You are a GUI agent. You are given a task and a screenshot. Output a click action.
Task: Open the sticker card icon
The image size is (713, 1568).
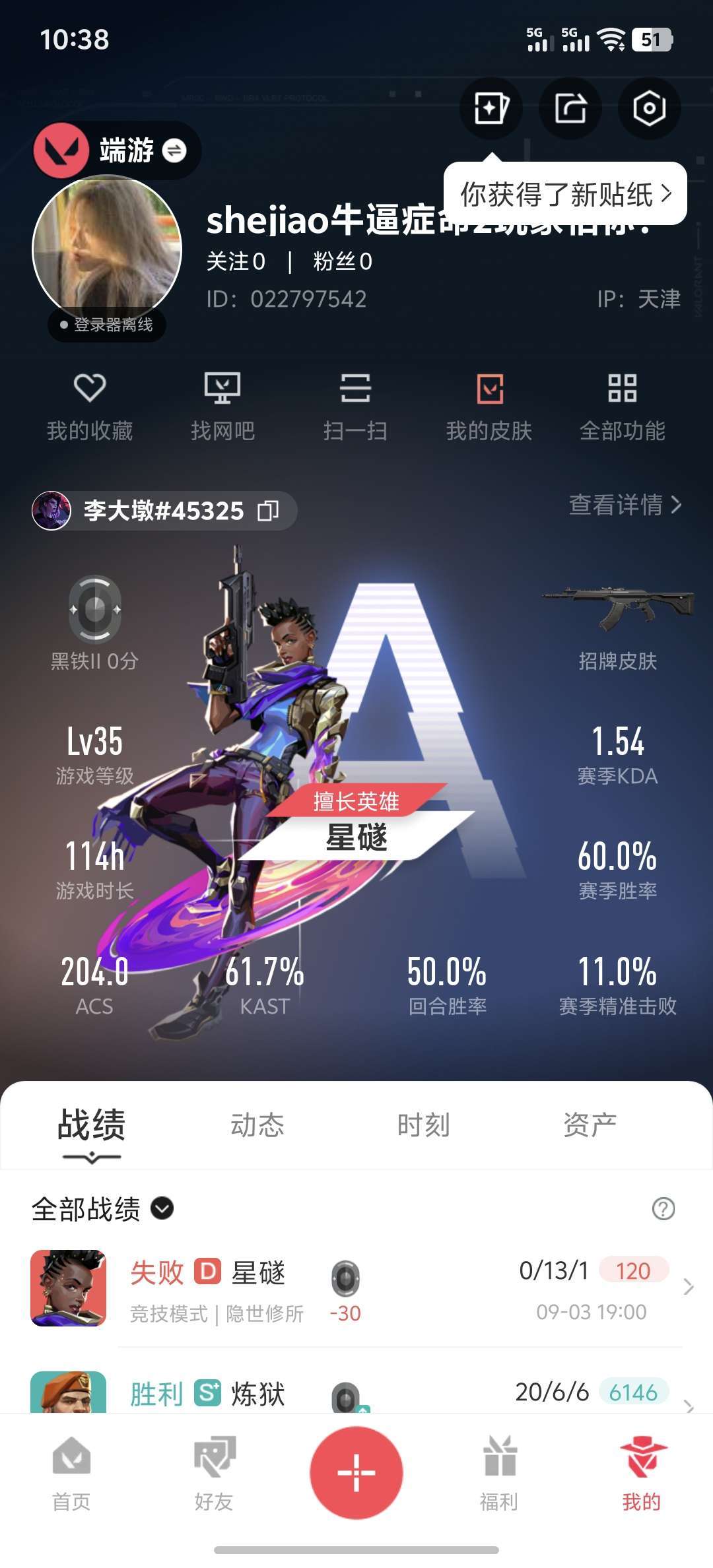[491, 108]
